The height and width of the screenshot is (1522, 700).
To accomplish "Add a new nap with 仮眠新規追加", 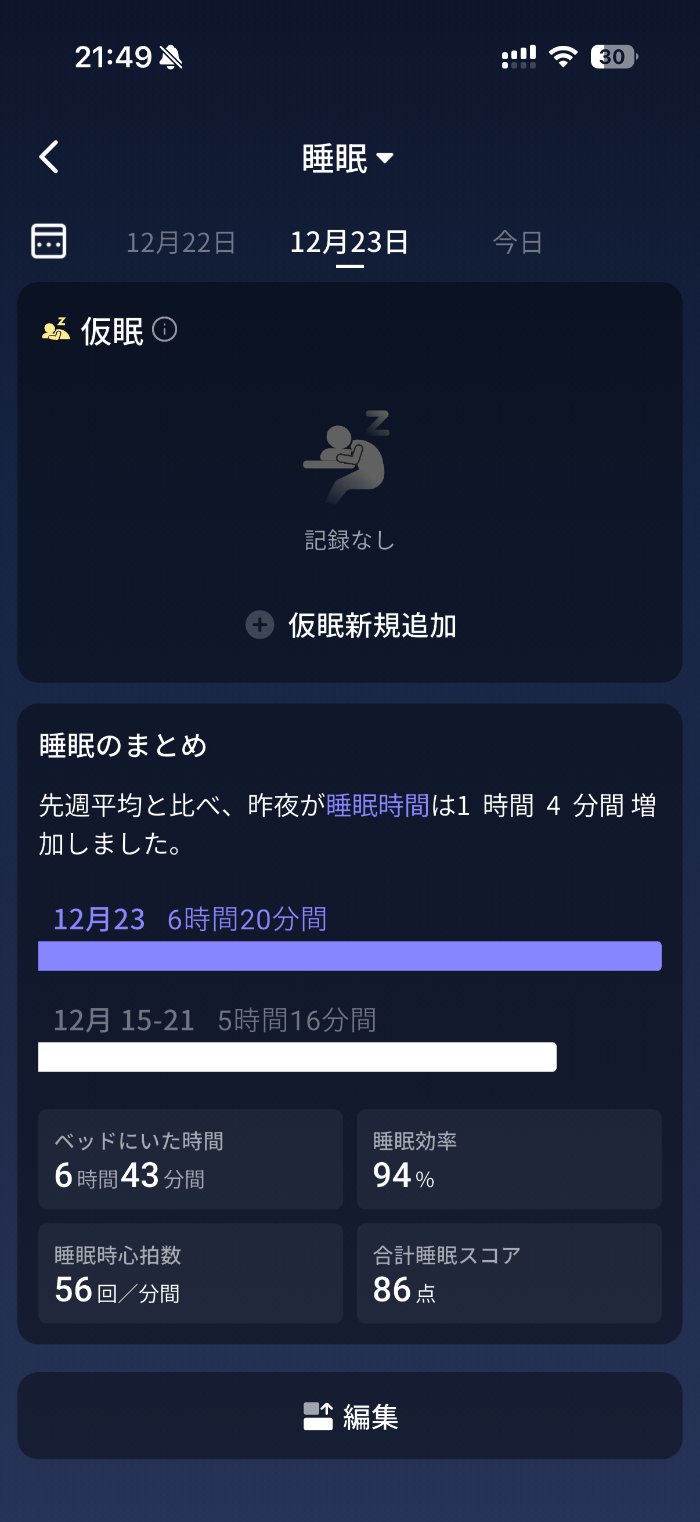I will tap(351, 626).
